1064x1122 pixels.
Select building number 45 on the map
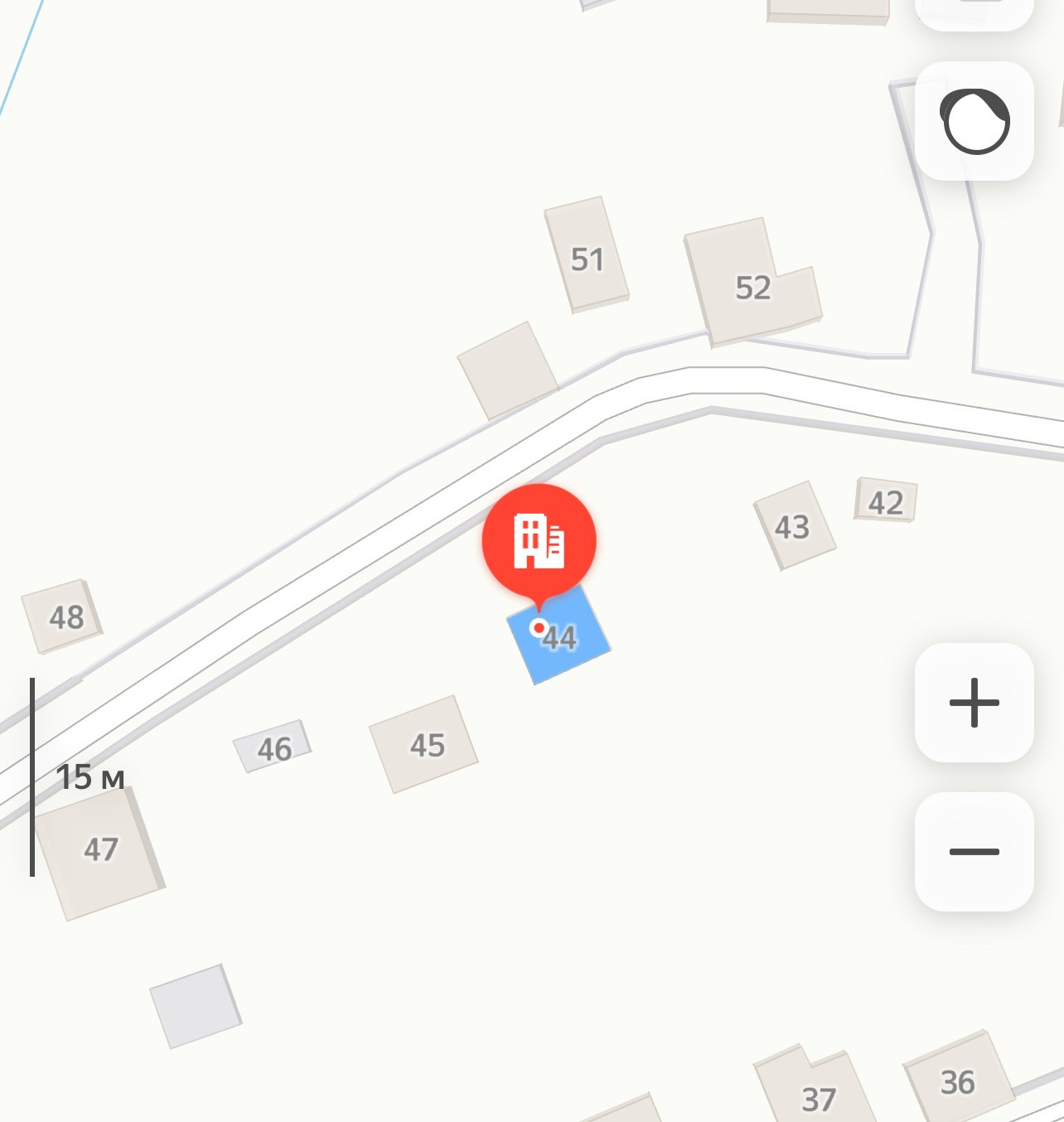425,744
